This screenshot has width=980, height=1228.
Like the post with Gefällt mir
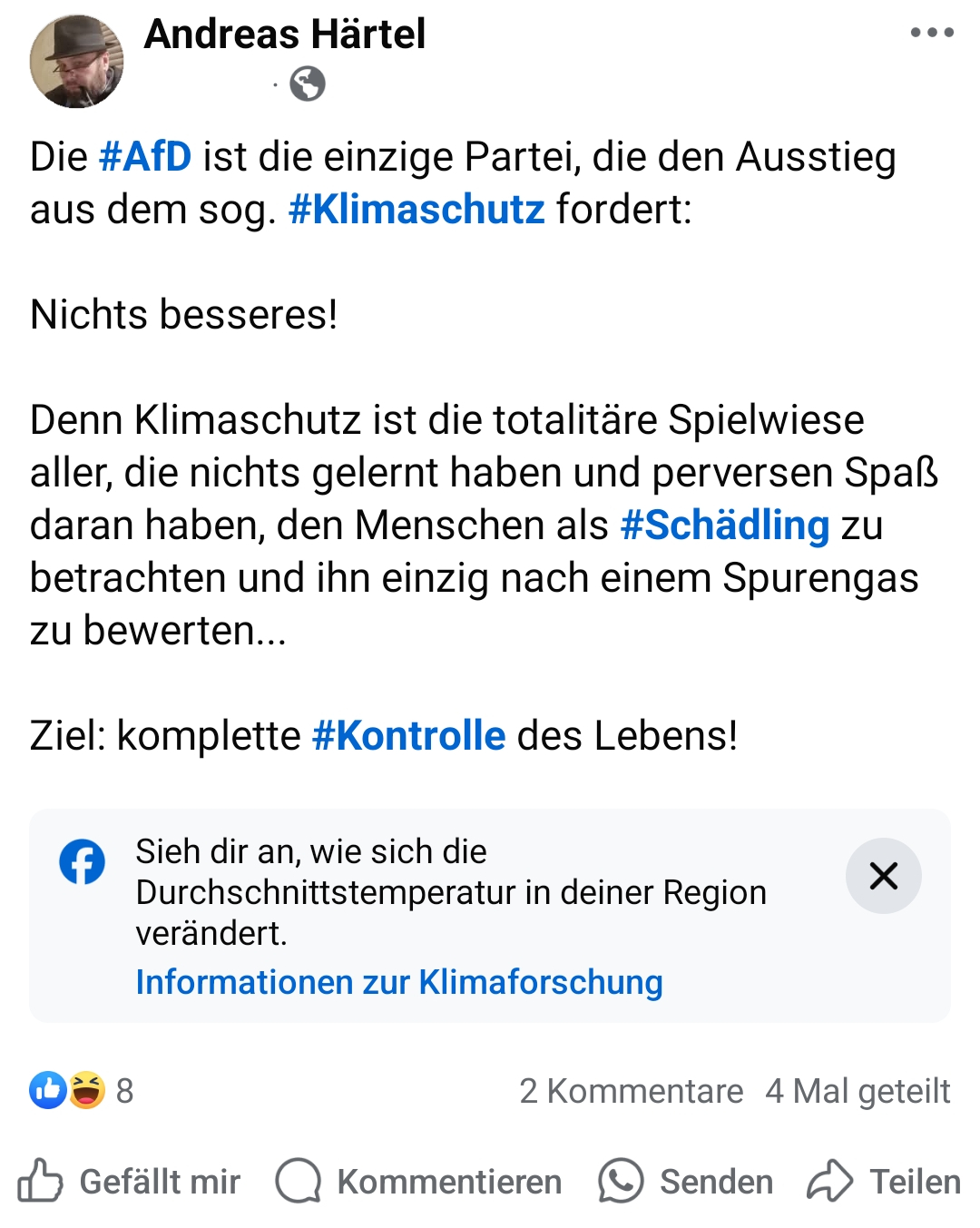[x=129, y=1182]
